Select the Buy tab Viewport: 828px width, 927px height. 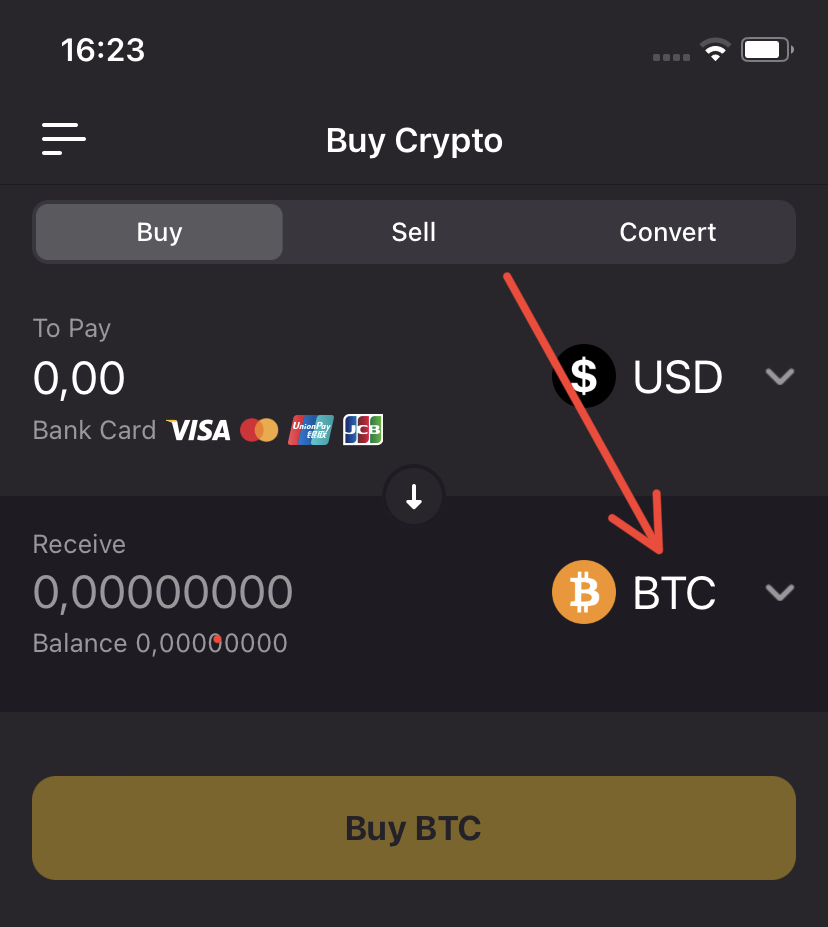159,232
